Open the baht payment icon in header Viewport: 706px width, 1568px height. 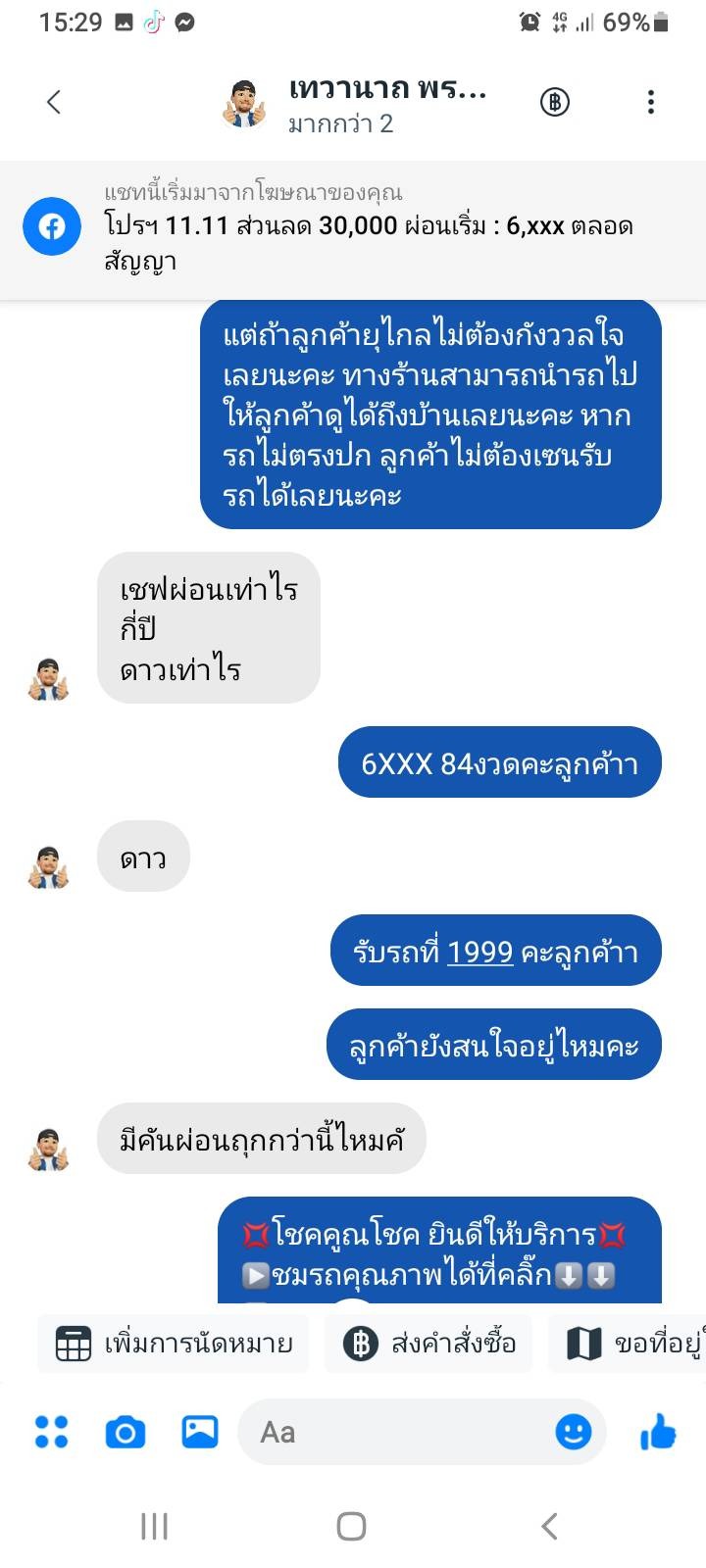pos(555,102)
